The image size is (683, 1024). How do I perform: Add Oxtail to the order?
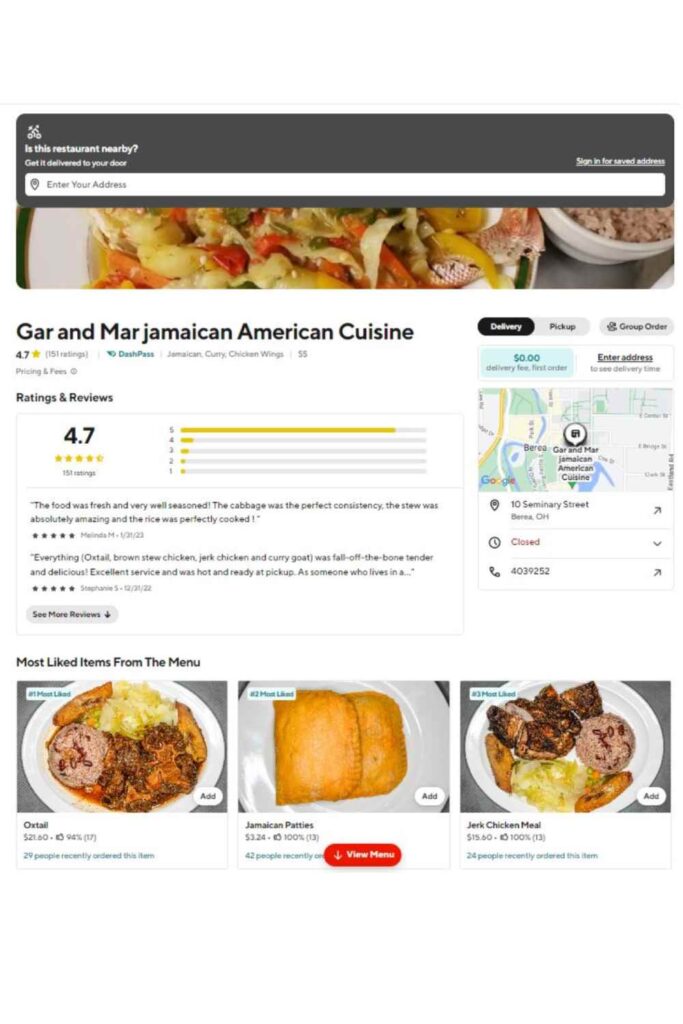pyautogui.click(x=207, y=797)
